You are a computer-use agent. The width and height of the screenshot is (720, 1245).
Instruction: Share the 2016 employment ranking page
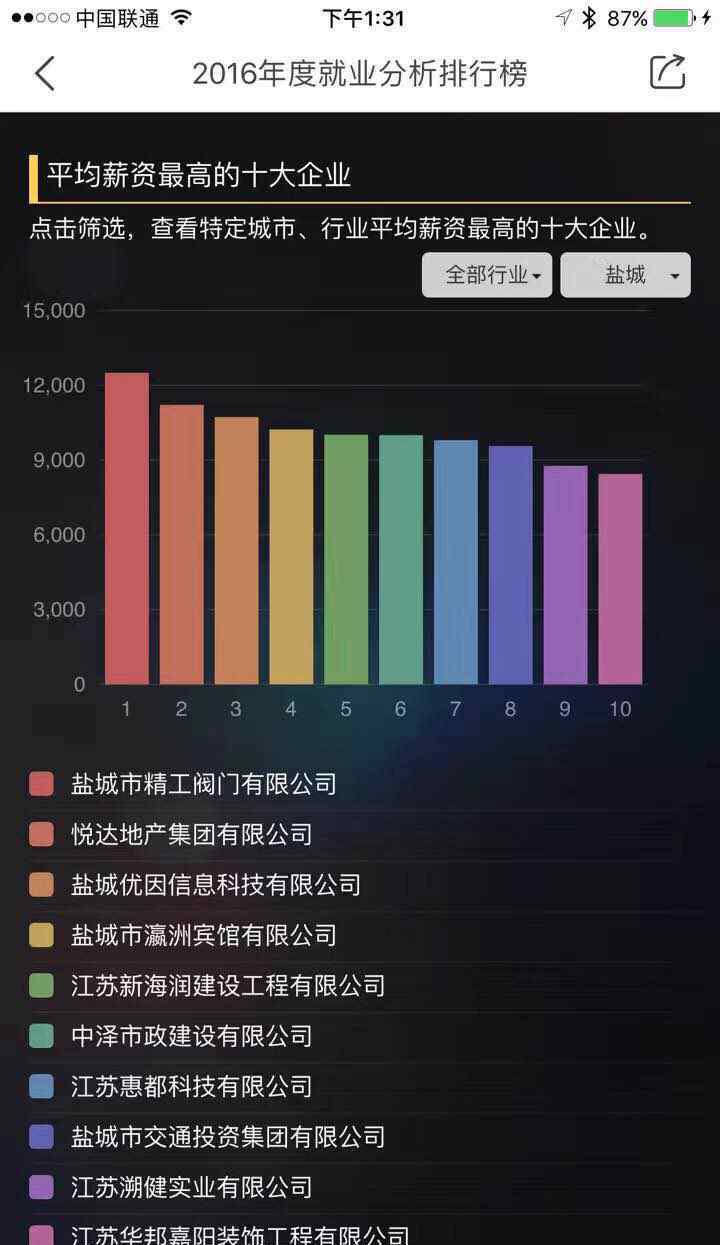(x=667, y=72)
